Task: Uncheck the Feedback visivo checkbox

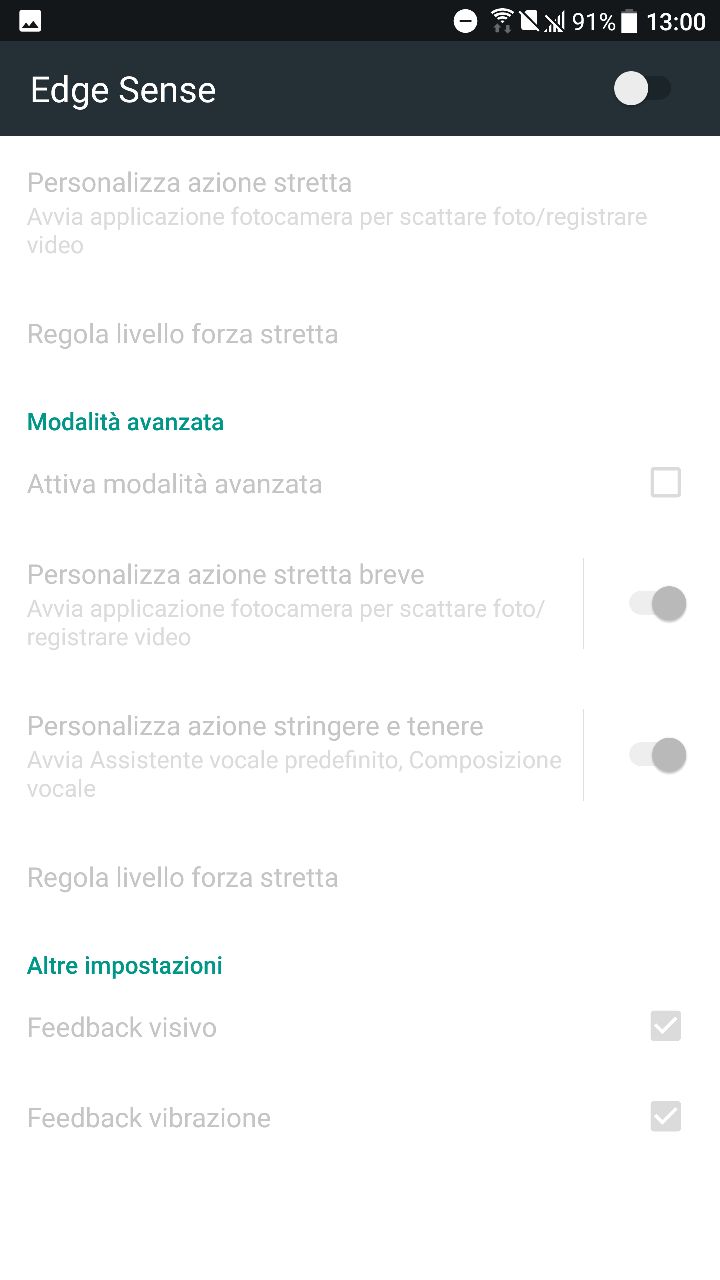Action: [666, 1026]
